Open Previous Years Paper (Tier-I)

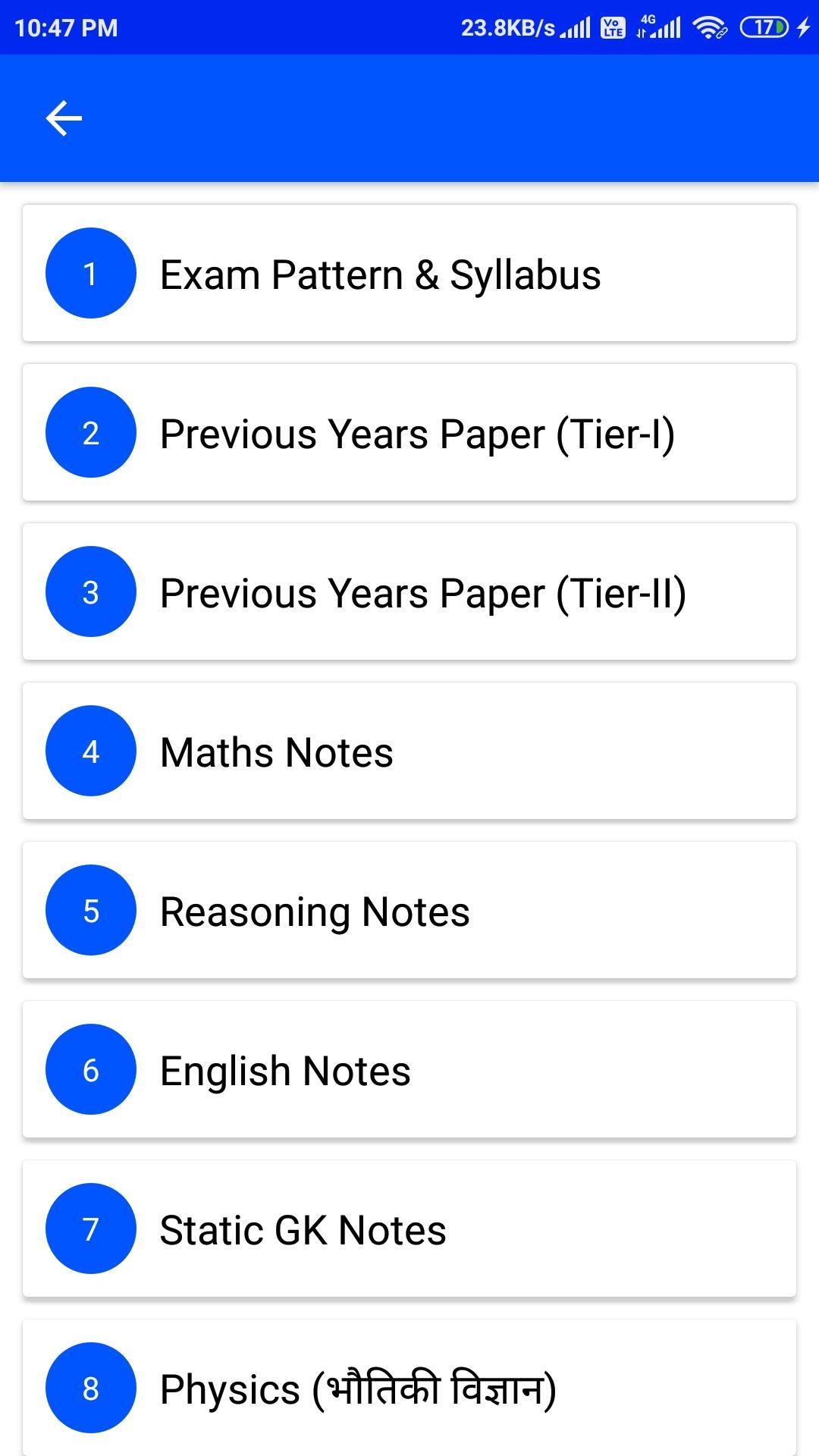(409, 433)
